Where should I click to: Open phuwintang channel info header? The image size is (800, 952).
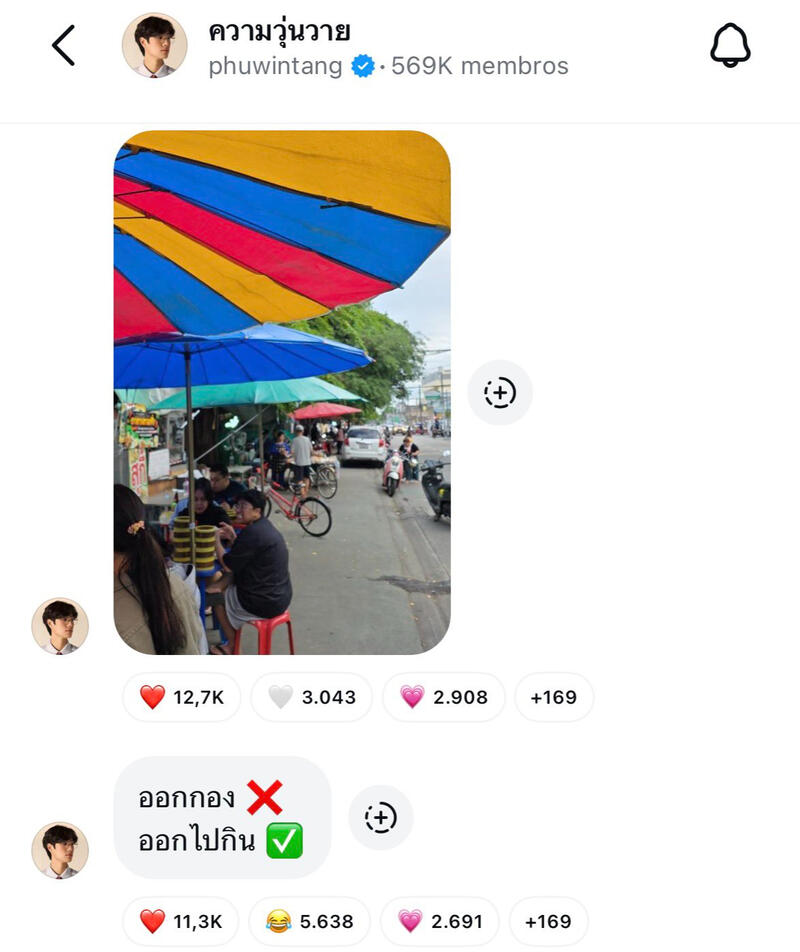(x=388, y=48)
